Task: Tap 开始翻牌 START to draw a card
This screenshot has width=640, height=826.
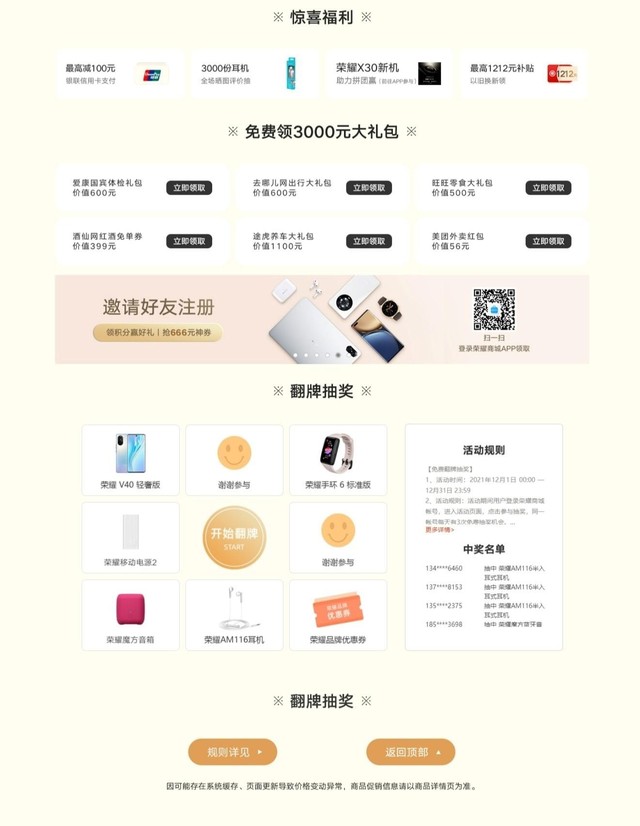Action: click(234, 538)
